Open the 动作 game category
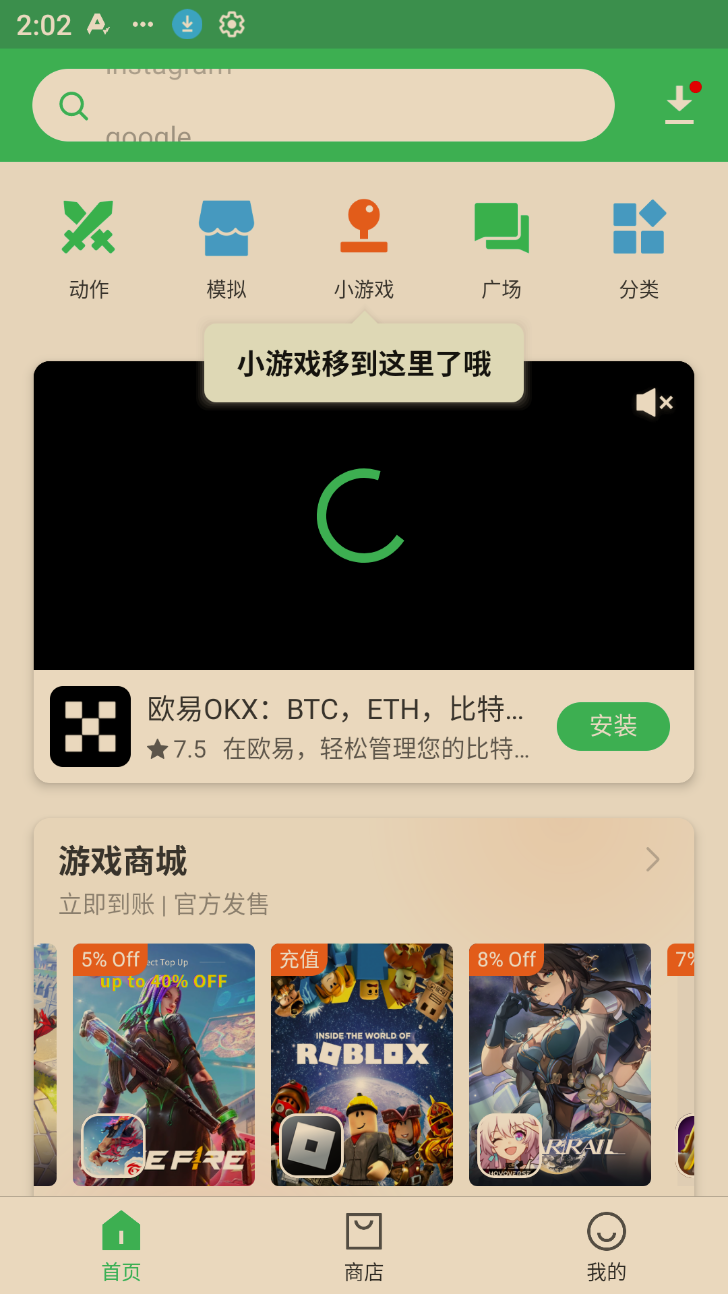Viewport: 728px width, 1294px height. (89, 249)
